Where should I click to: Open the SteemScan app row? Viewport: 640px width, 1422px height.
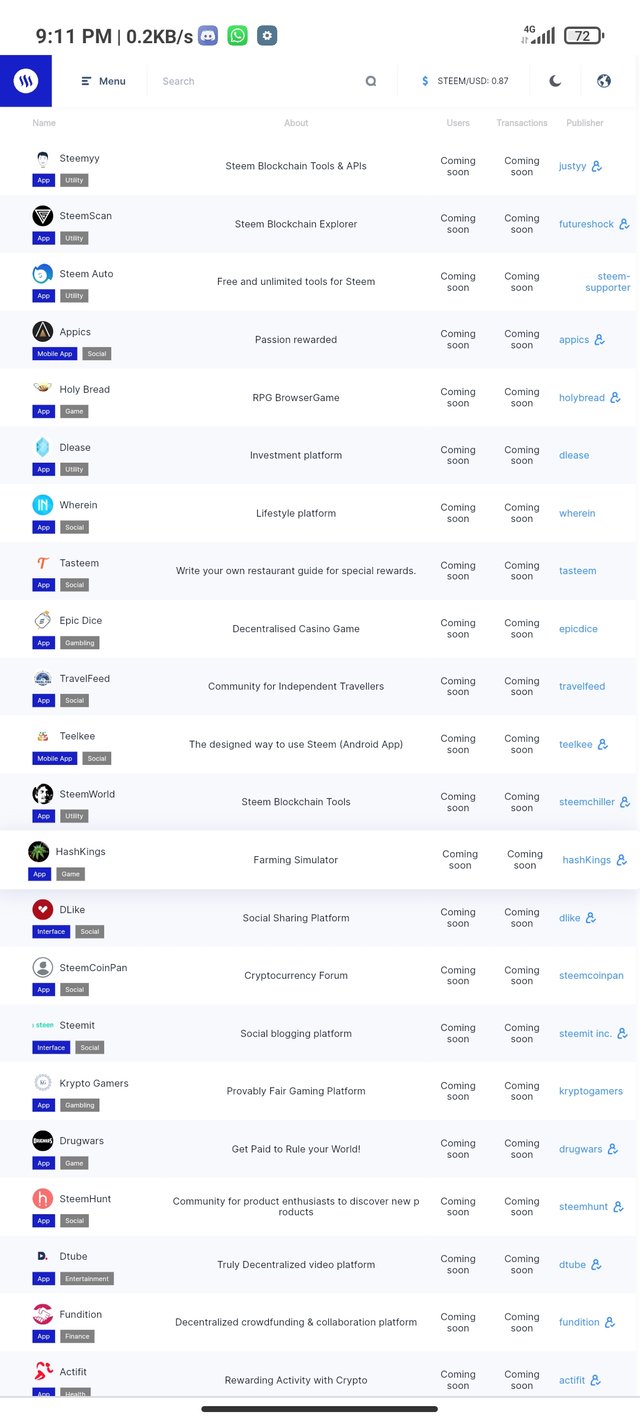pos(320,224)
